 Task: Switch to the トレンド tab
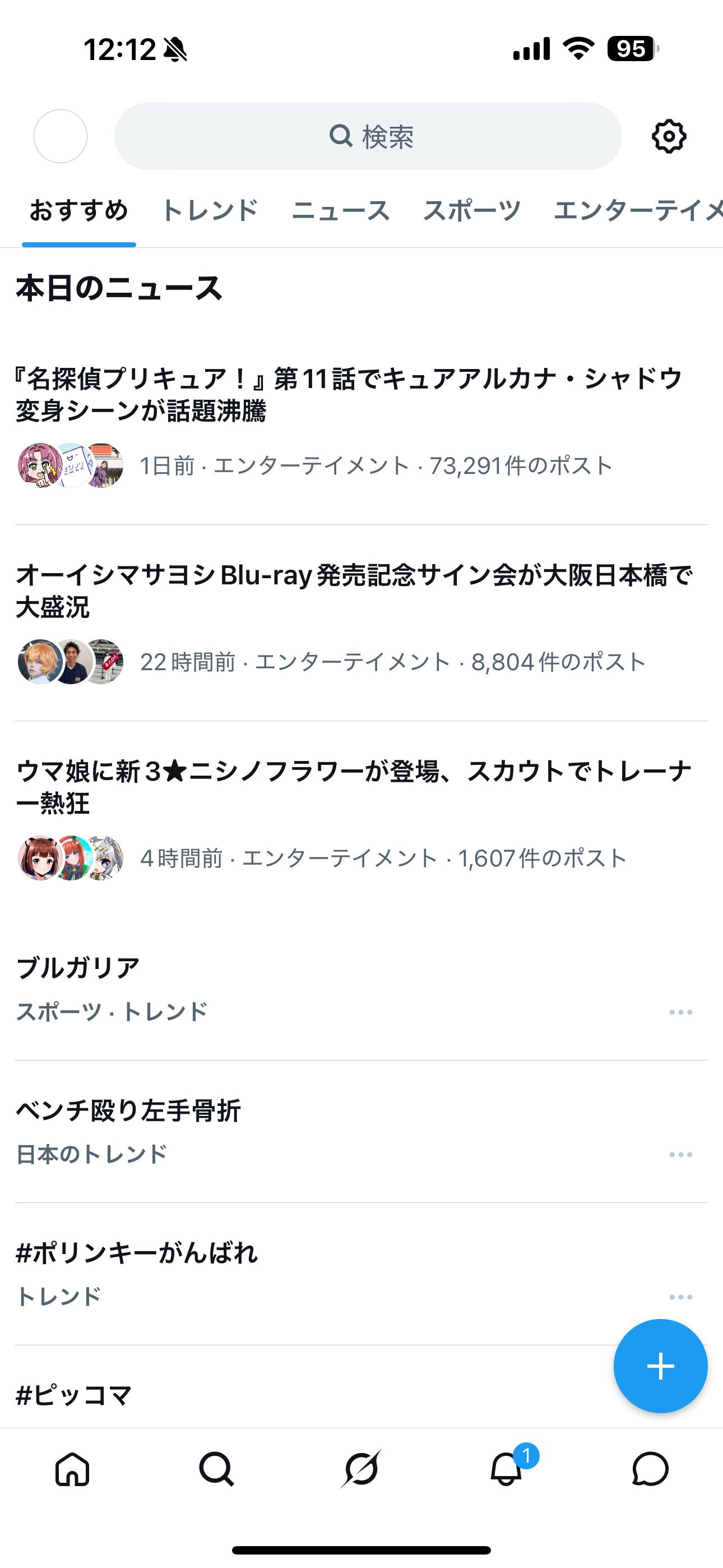click(210, 211)
